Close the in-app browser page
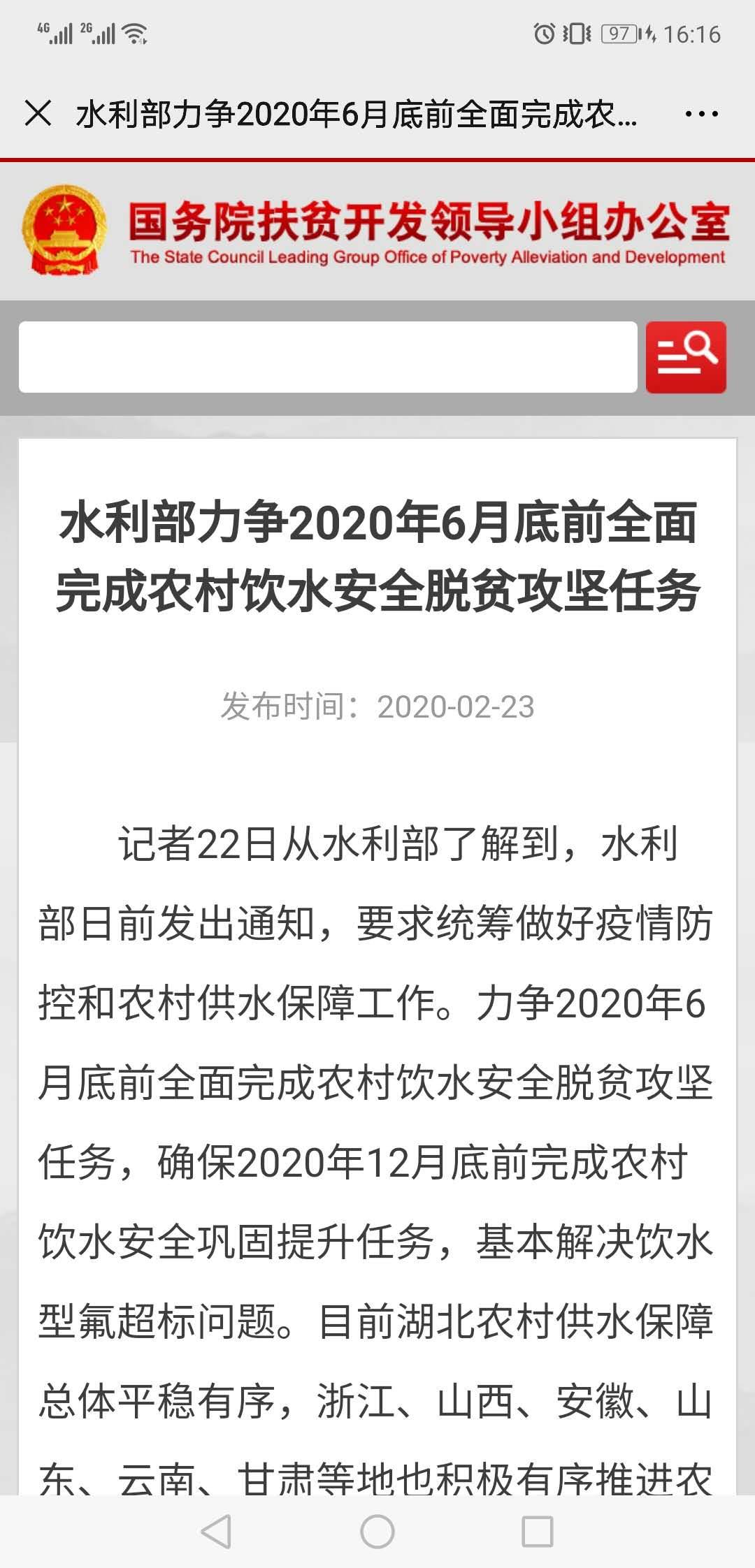 pyautogui.click(x=38, y=113)
